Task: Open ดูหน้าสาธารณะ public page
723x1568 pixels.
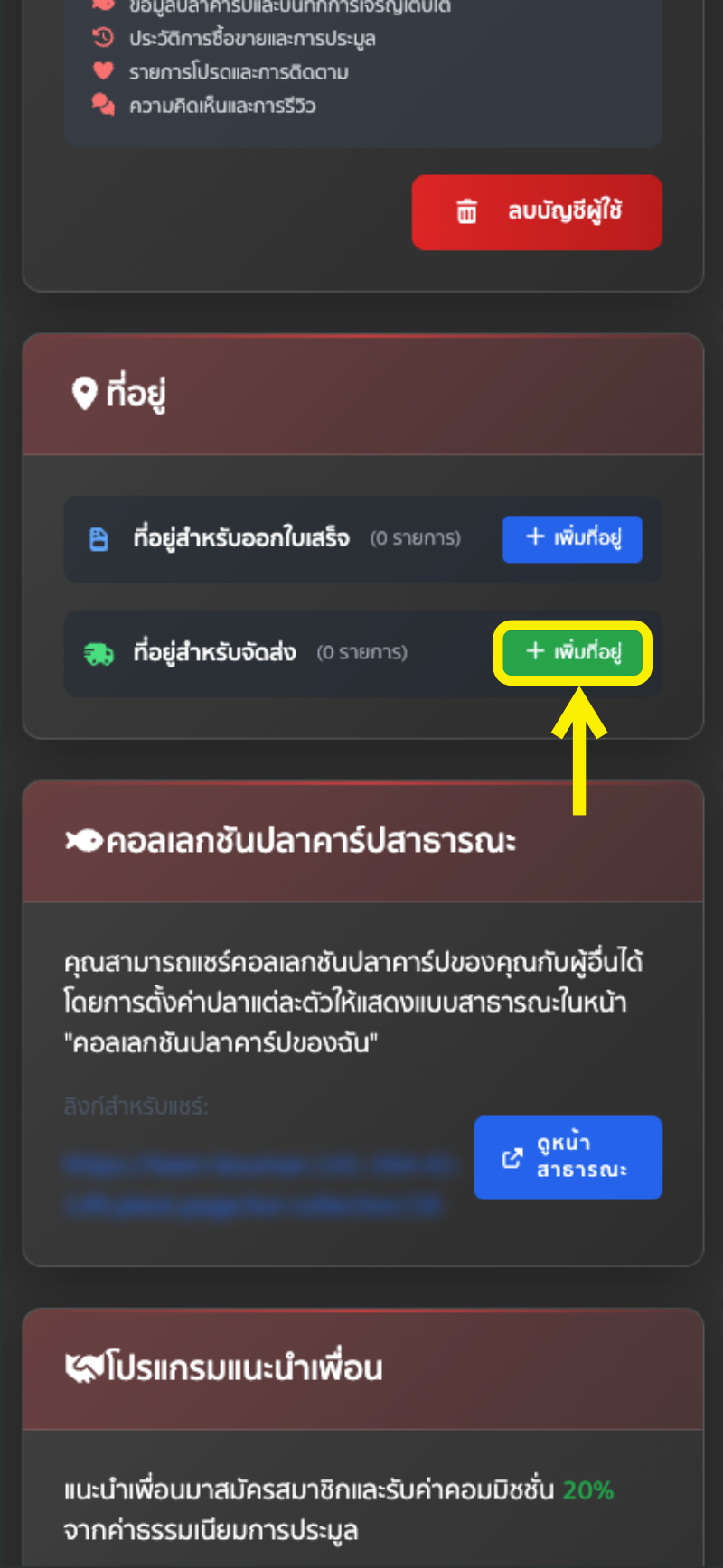Action: [568, 1157]
